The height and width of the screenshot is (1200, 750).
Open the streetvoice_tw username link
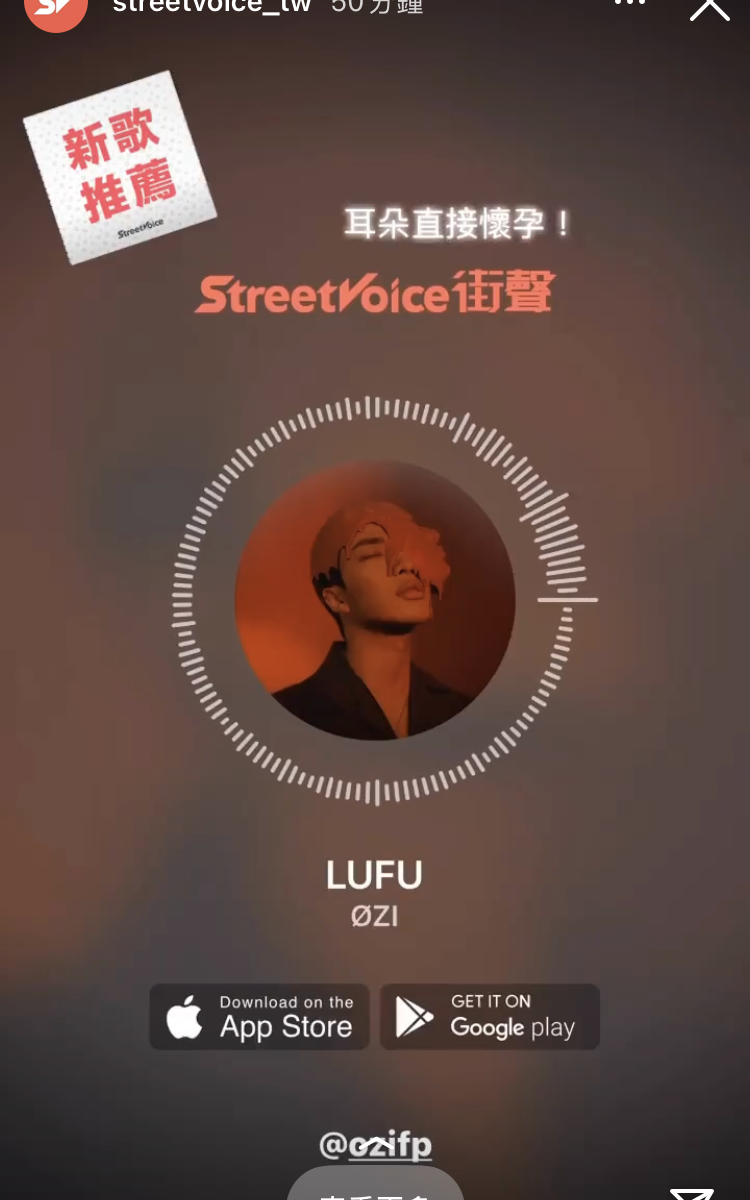click(x=212, y=6)
